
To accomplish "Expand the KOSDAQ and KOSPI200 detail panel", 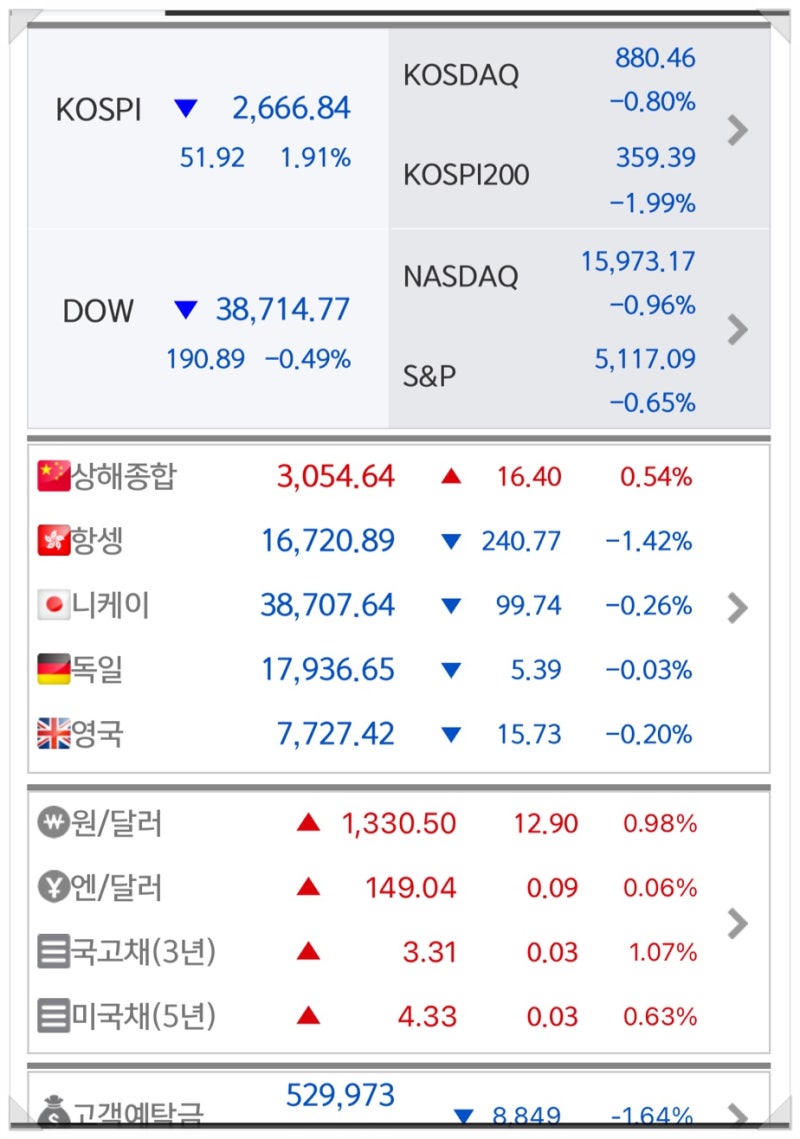I will tap(737, 130).
